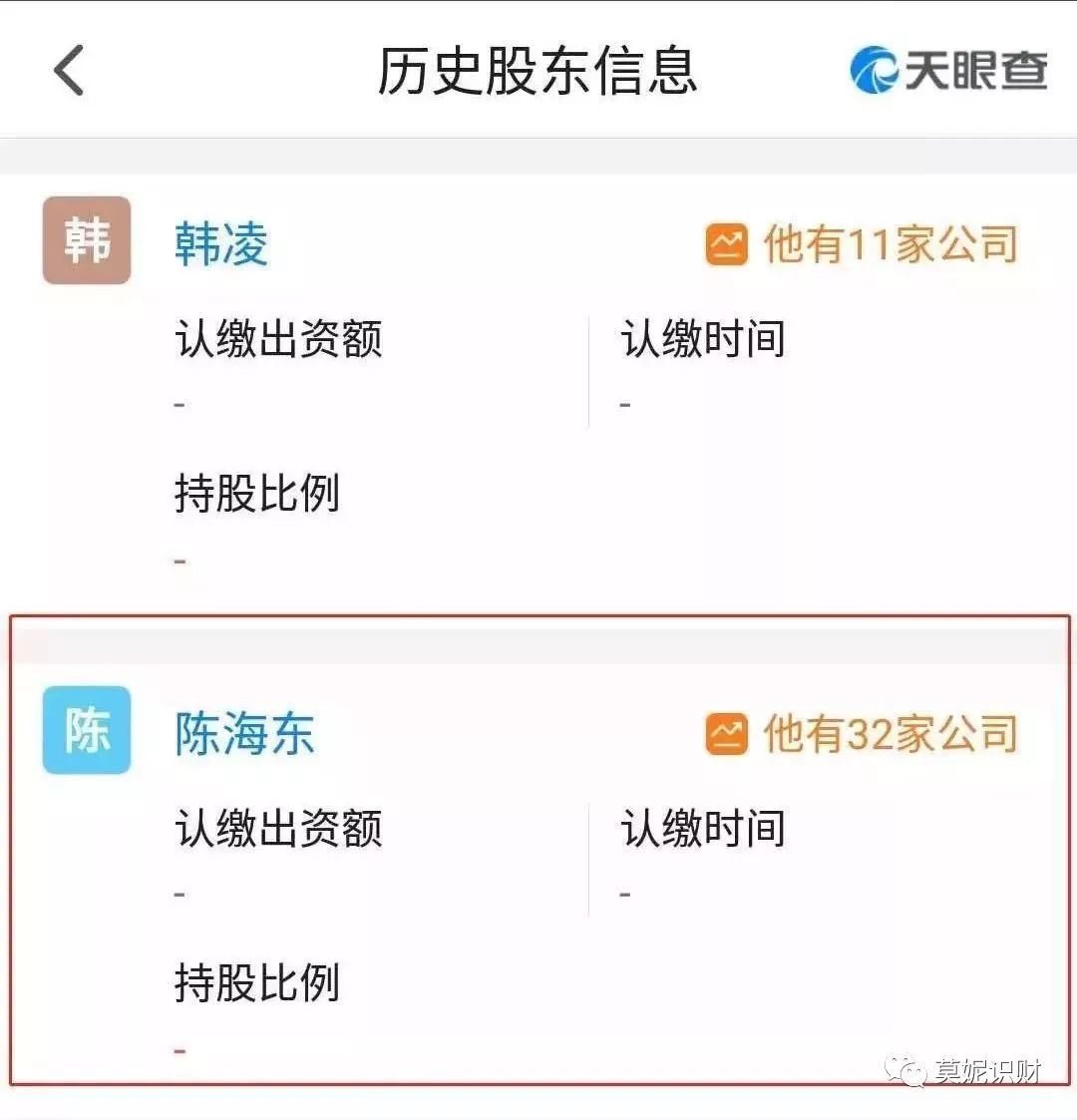1077x1120 pixels.
Task: Tap 陈海东's avatar with 陈 character
Action: [85, 730]
